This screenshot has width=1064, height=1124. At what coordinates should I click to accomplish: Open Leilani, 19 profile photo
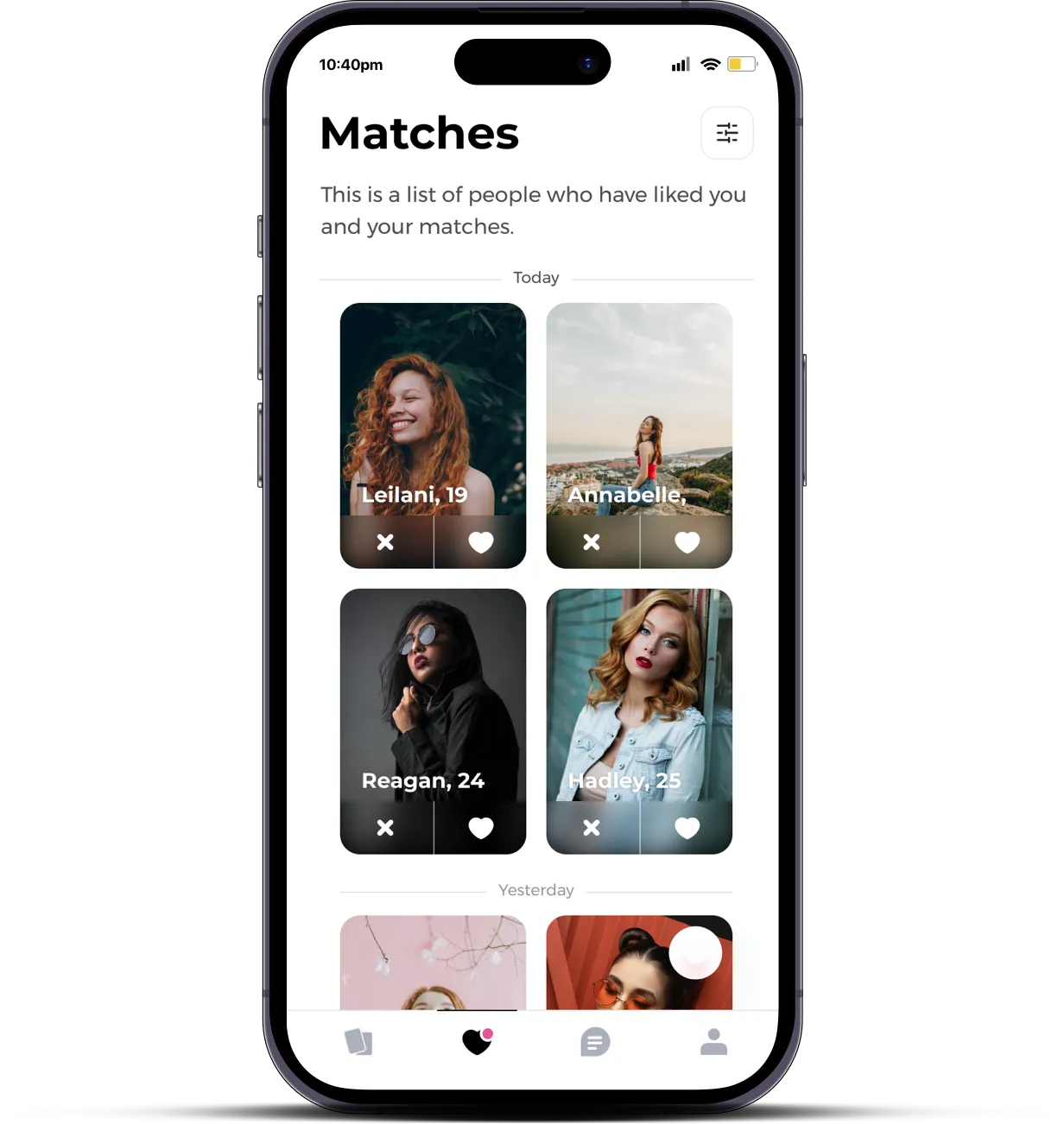(433, 406)
